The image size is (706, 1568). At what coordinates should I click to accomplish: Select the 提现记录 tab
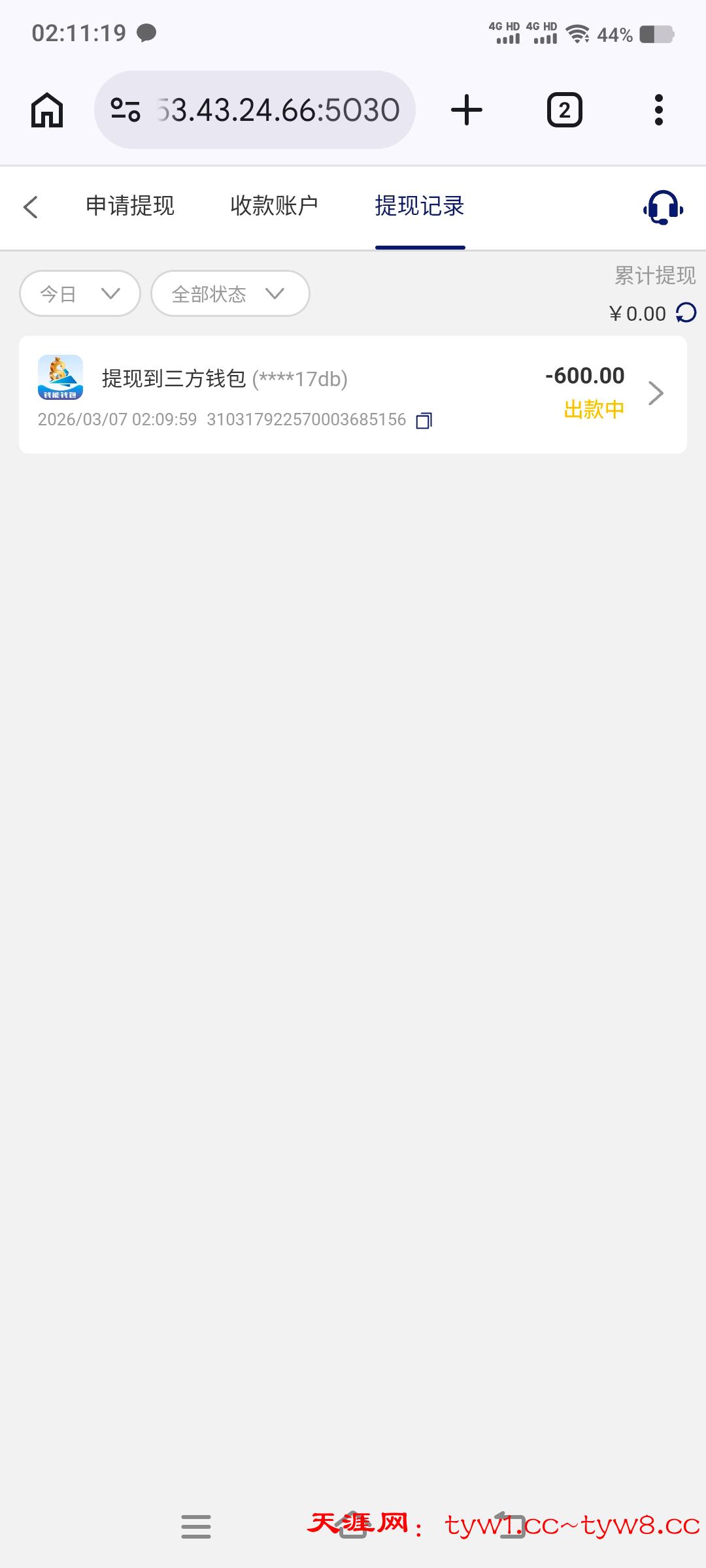pos(420,206)
